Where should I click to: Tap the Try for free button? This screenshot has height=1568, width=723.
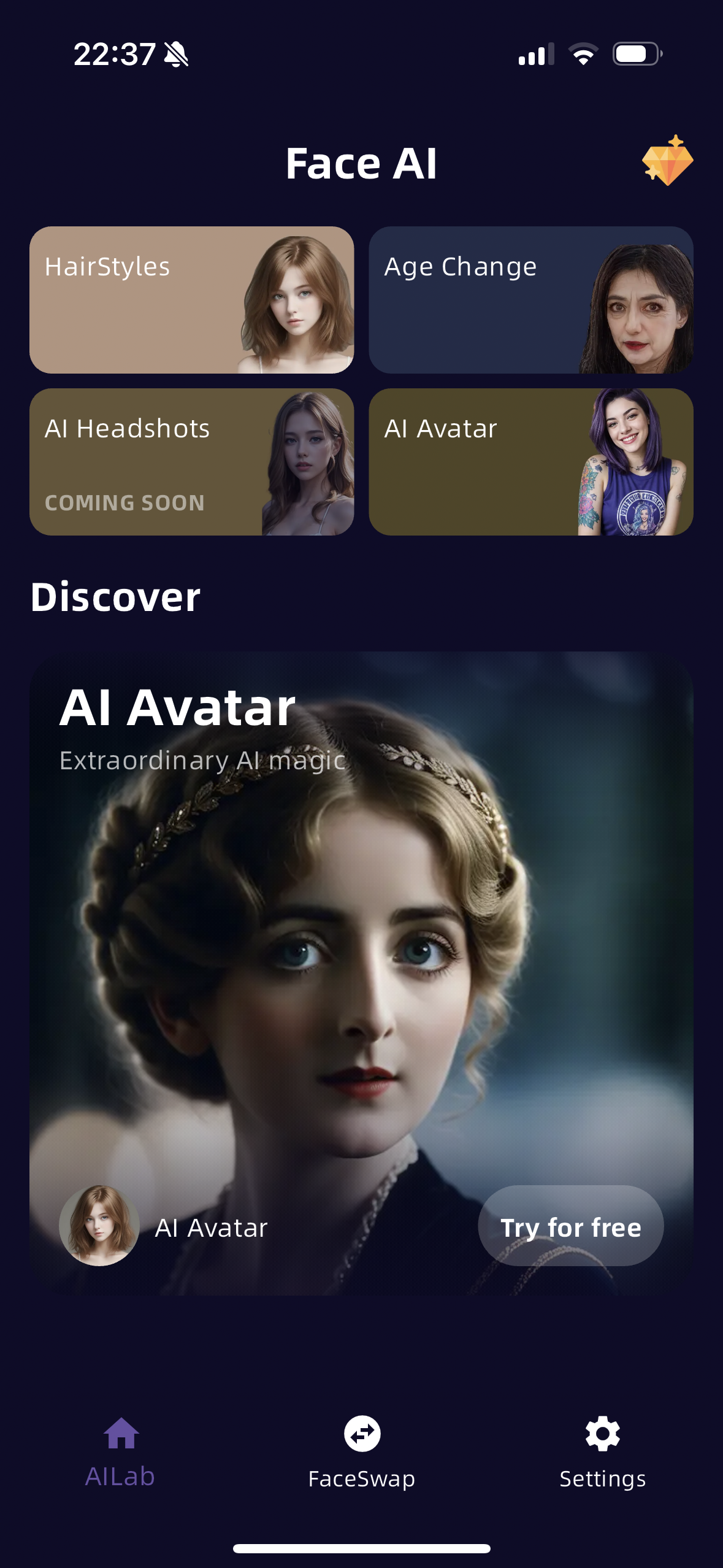tap(570, 1227)
